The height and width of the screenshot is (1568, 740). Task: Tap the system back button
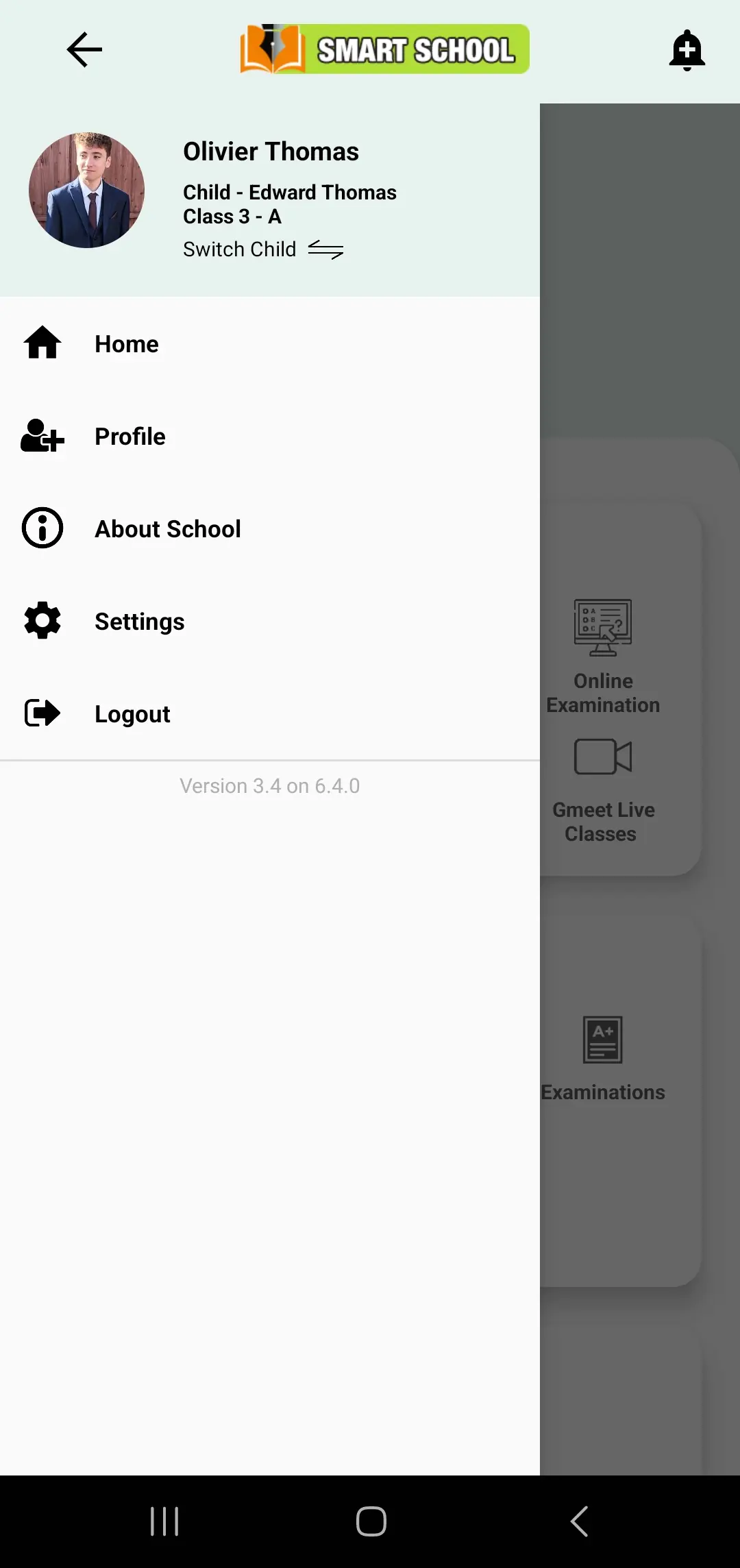[579, 1521]
